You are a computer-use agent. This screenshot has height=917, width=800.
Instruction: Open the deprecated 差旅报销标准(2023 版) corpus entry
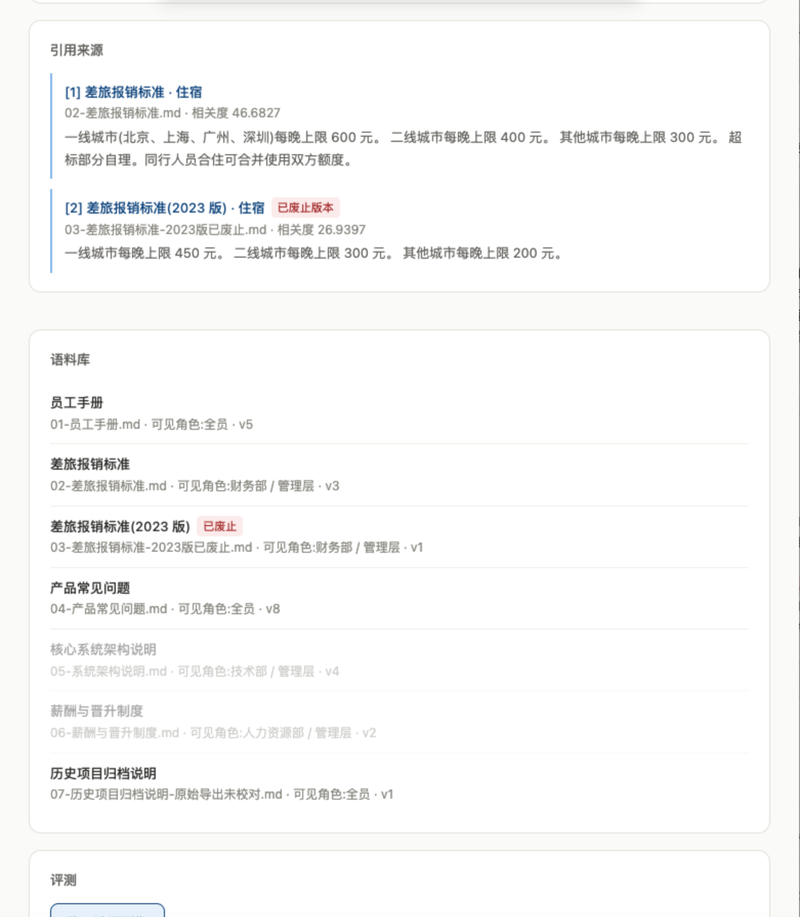tap(399, 536)
